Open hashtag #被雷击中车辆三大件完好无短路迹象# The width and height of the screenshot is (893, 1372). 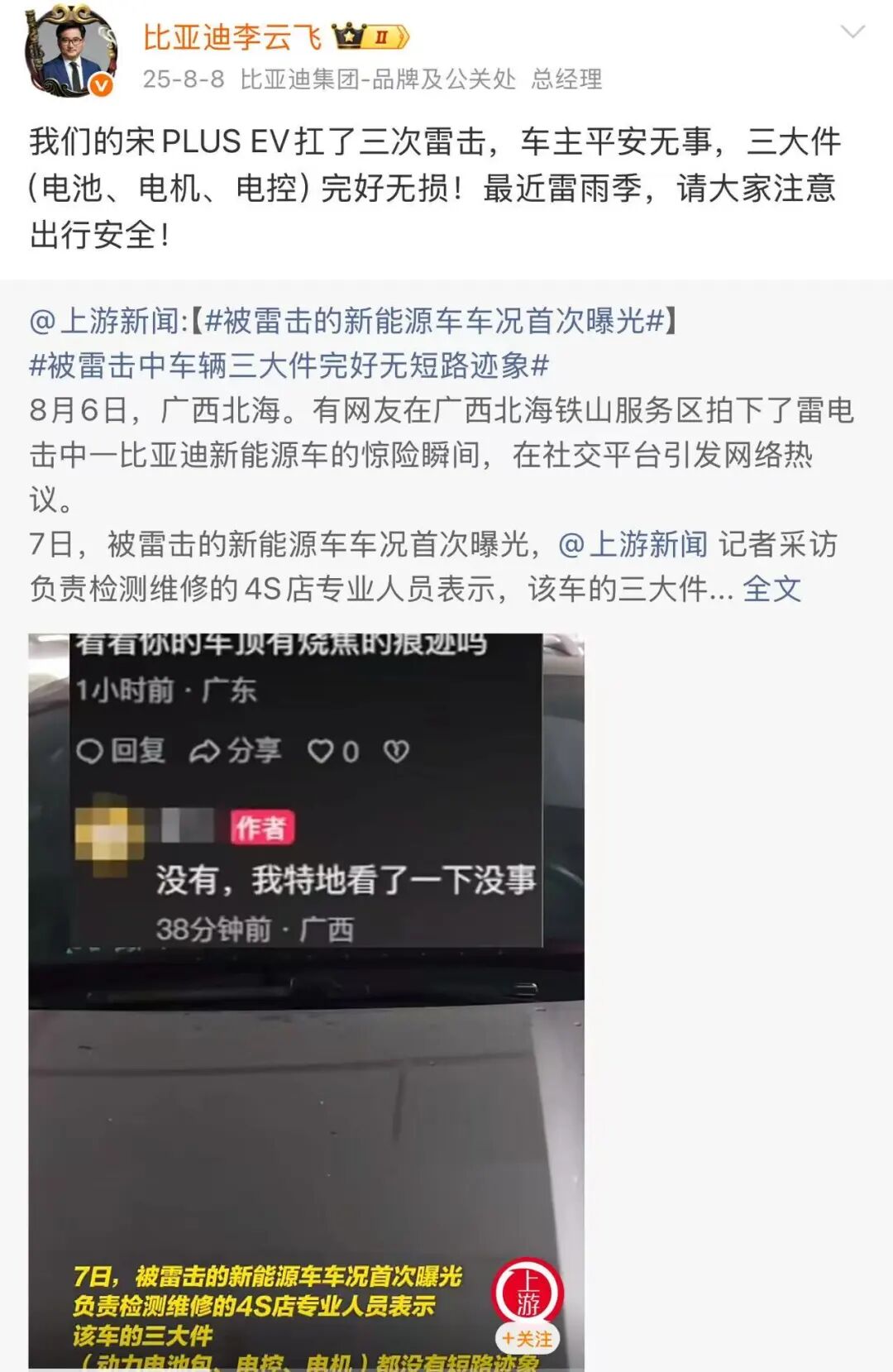289,366
